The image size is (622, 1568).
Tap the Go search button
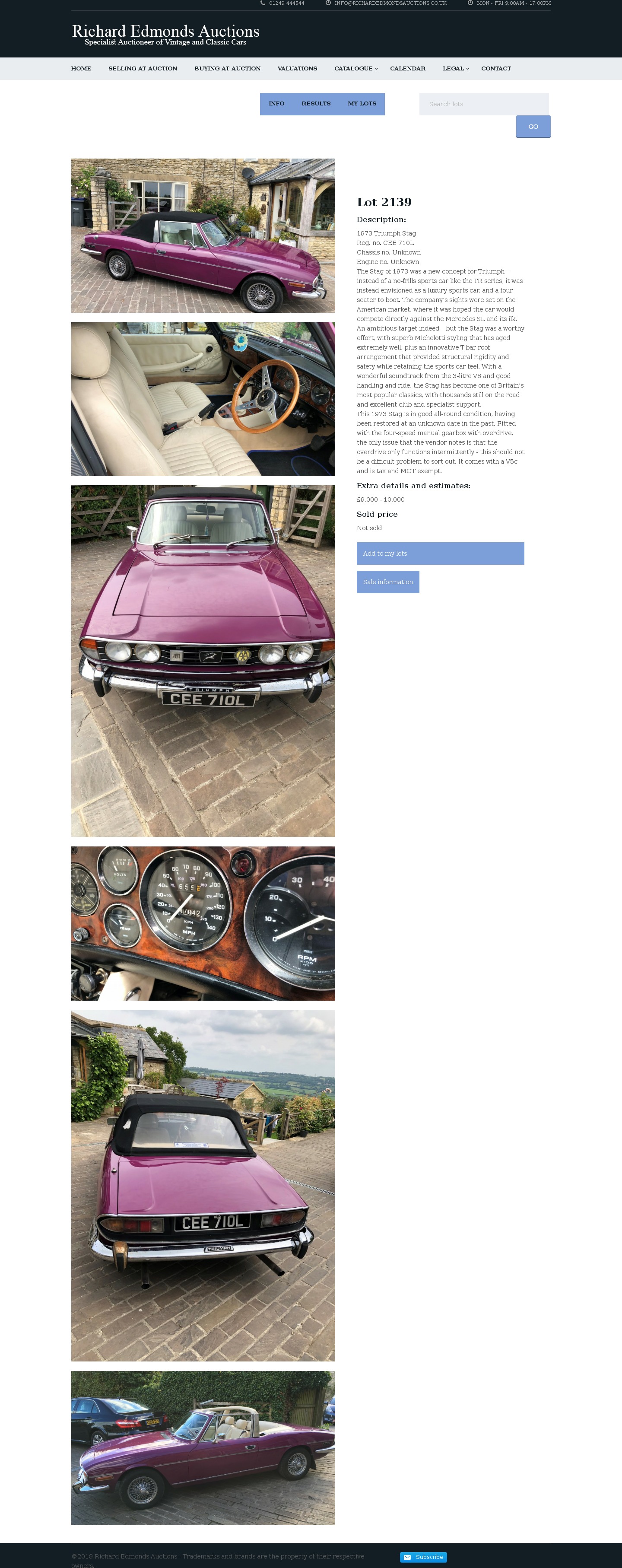click(x=533, y=127)
